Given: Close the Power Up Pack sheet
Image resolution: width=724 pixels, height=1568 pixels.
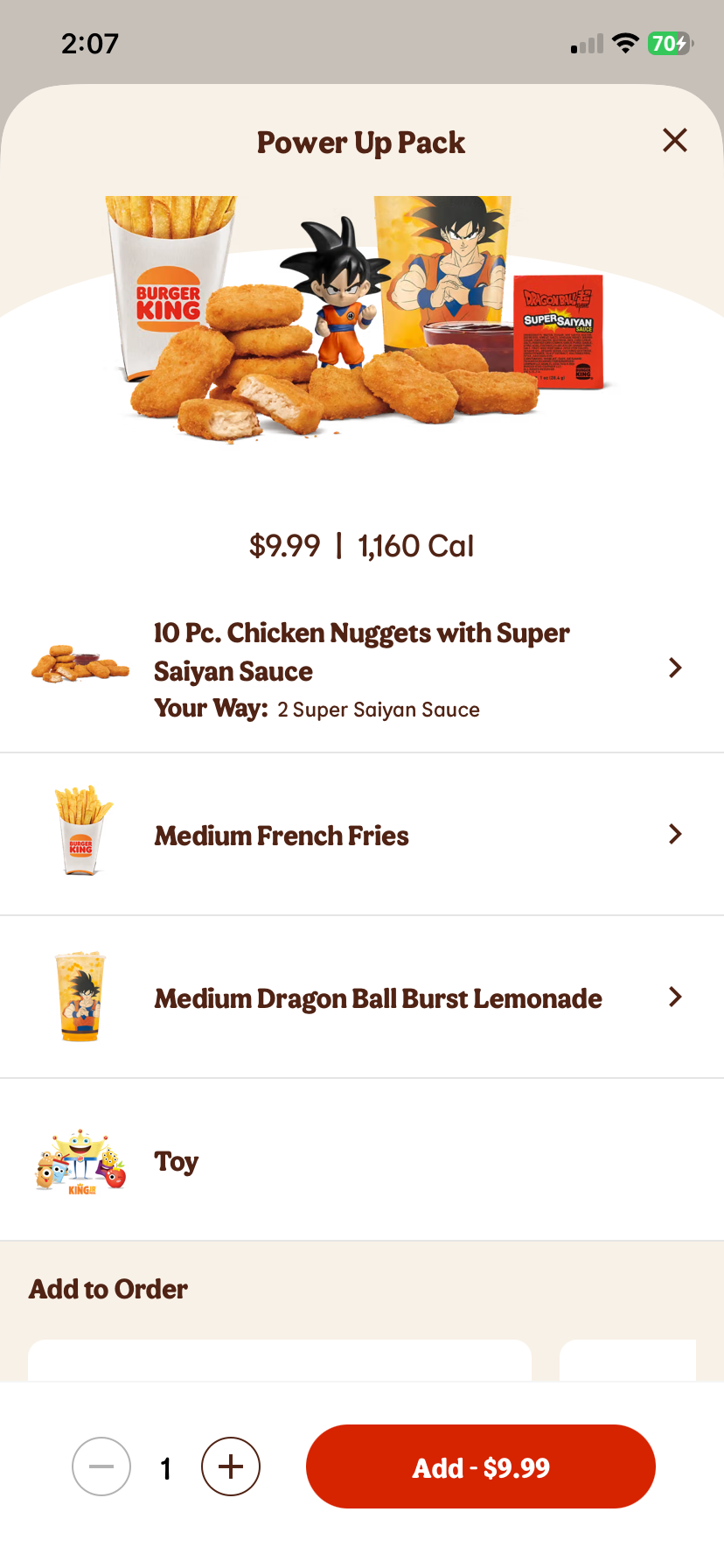Looking at the screenshot, I should (x=675, y=140).
